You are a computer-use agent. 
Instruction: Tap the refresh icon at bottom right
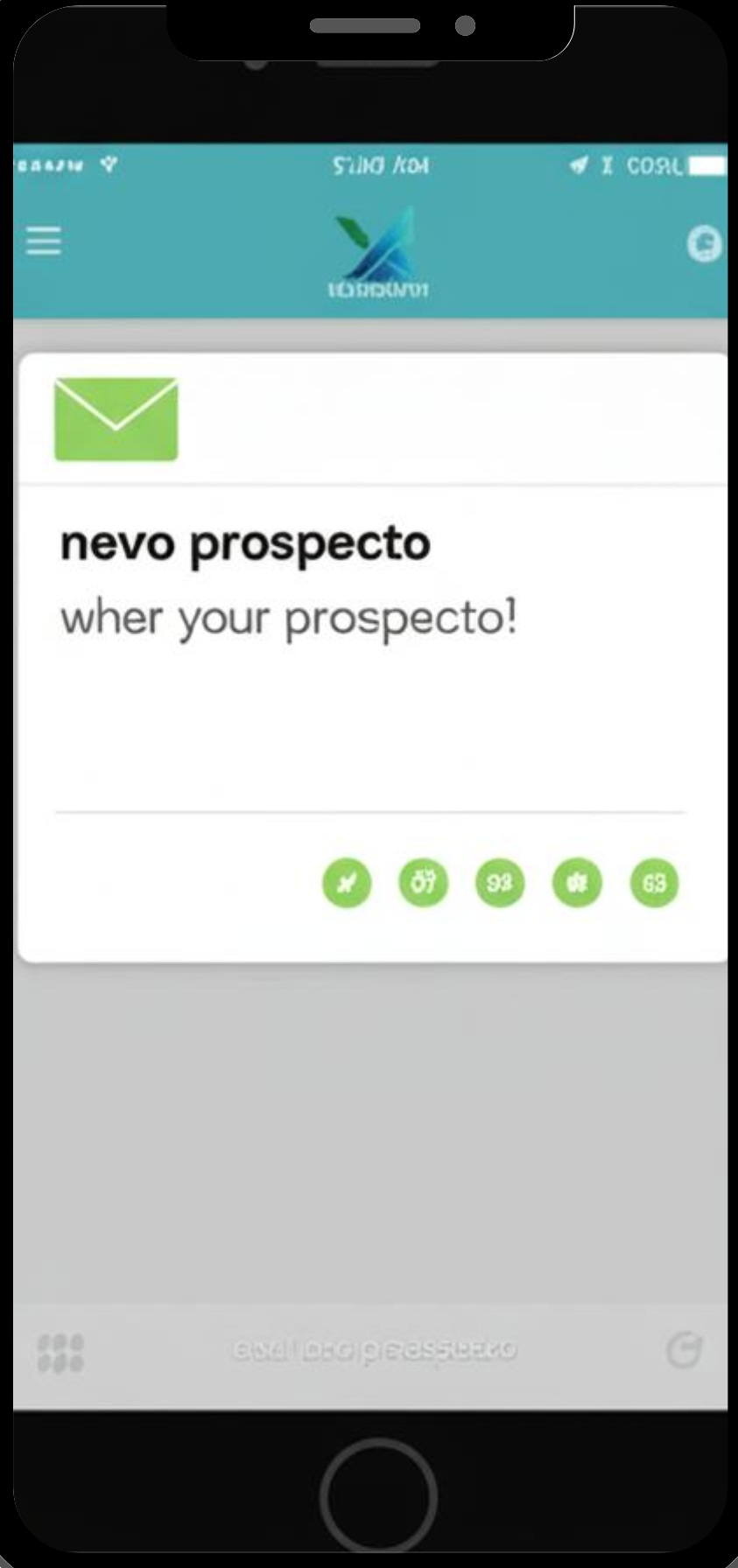tap(685, 1349)
